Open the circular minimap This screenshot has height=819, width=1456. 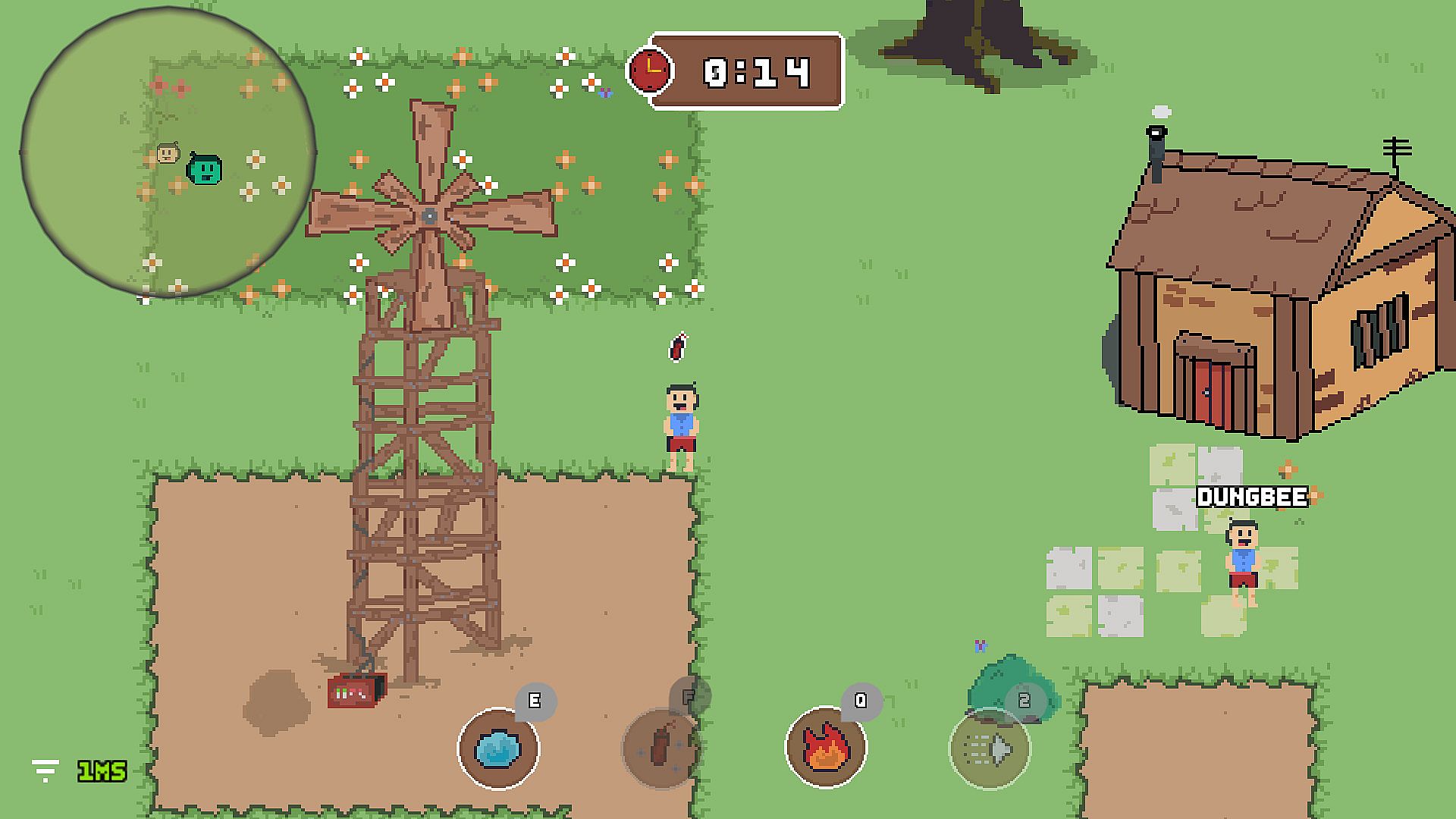[168, 152]
